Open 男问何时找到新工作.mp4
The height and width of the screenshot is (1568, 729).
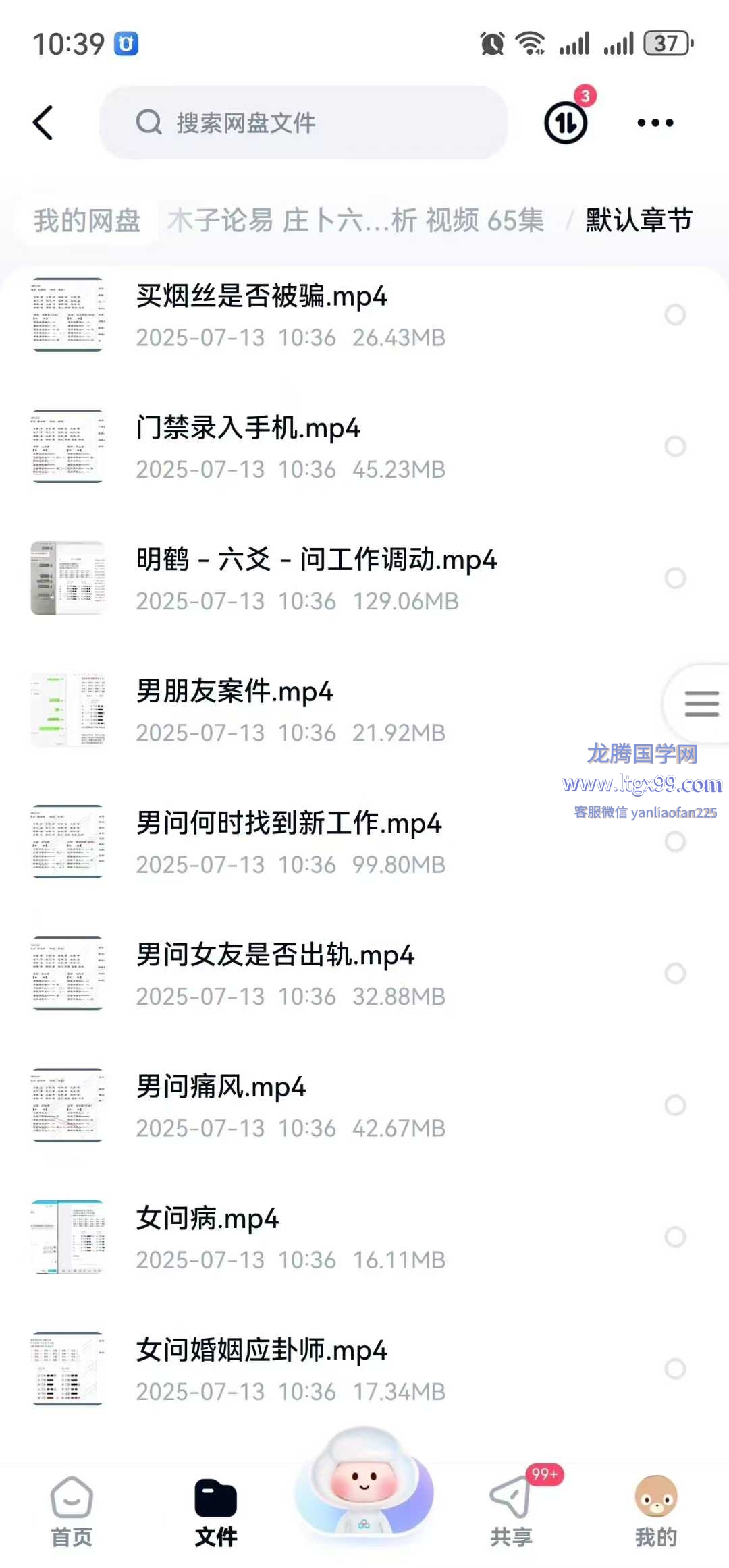(x=289, y=824)
